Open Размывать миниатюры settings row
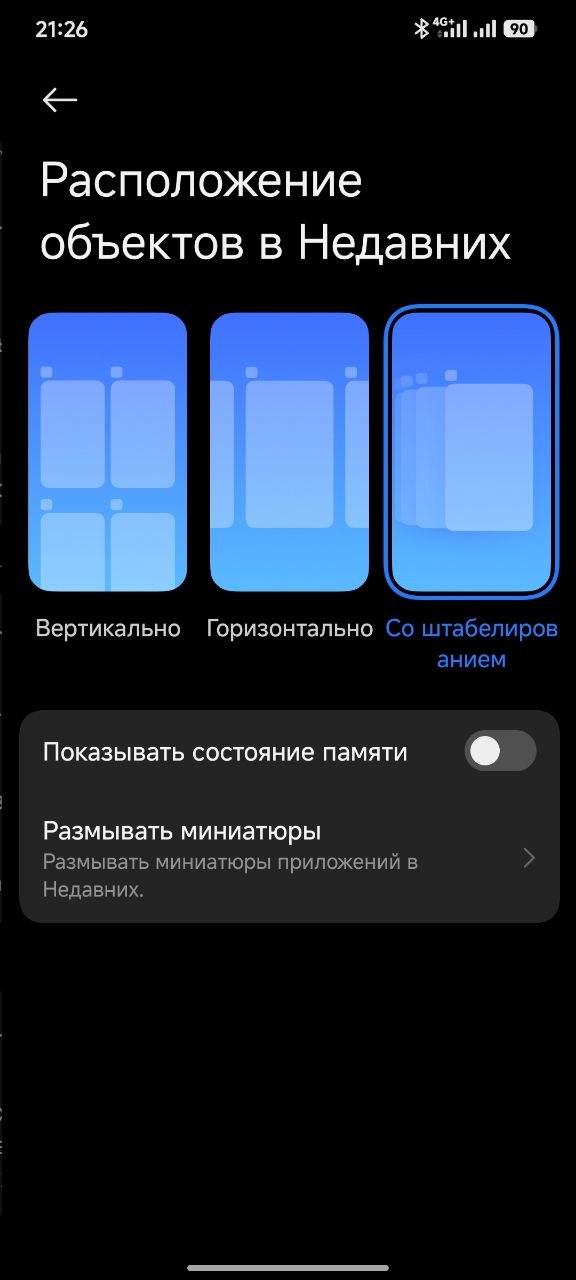Screen dimensions: 576x1280 pyautogui.click(x=289, y=859)
